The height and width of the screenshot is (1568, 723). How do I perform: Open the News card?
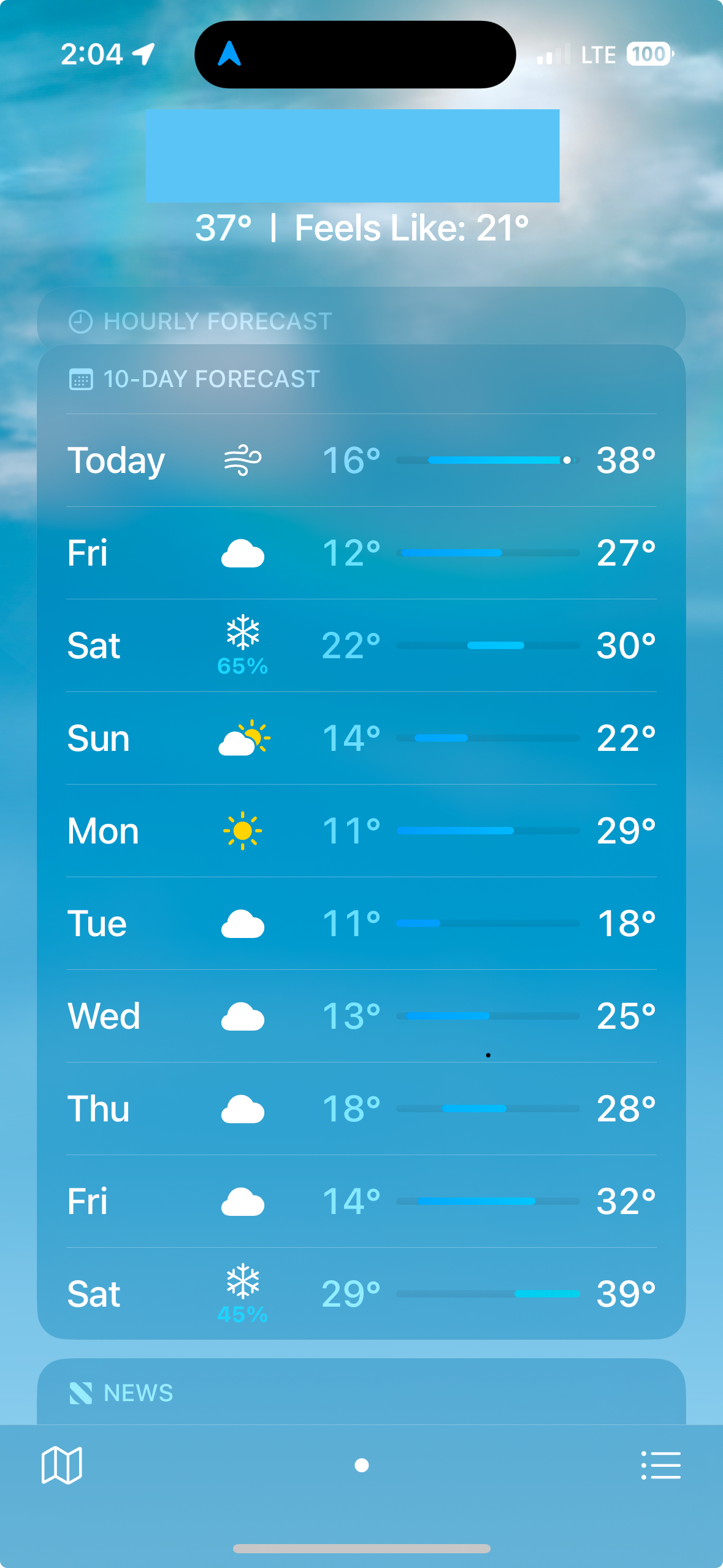click(361, 1393)
